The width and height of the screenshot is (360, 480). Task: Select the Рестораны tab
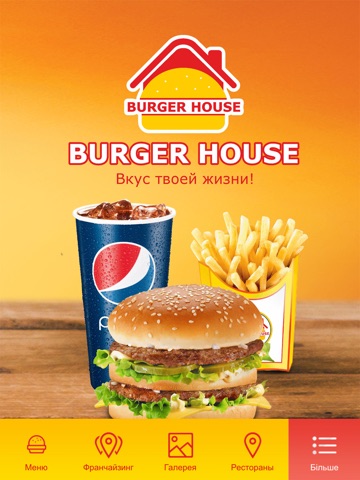point(252,449)
